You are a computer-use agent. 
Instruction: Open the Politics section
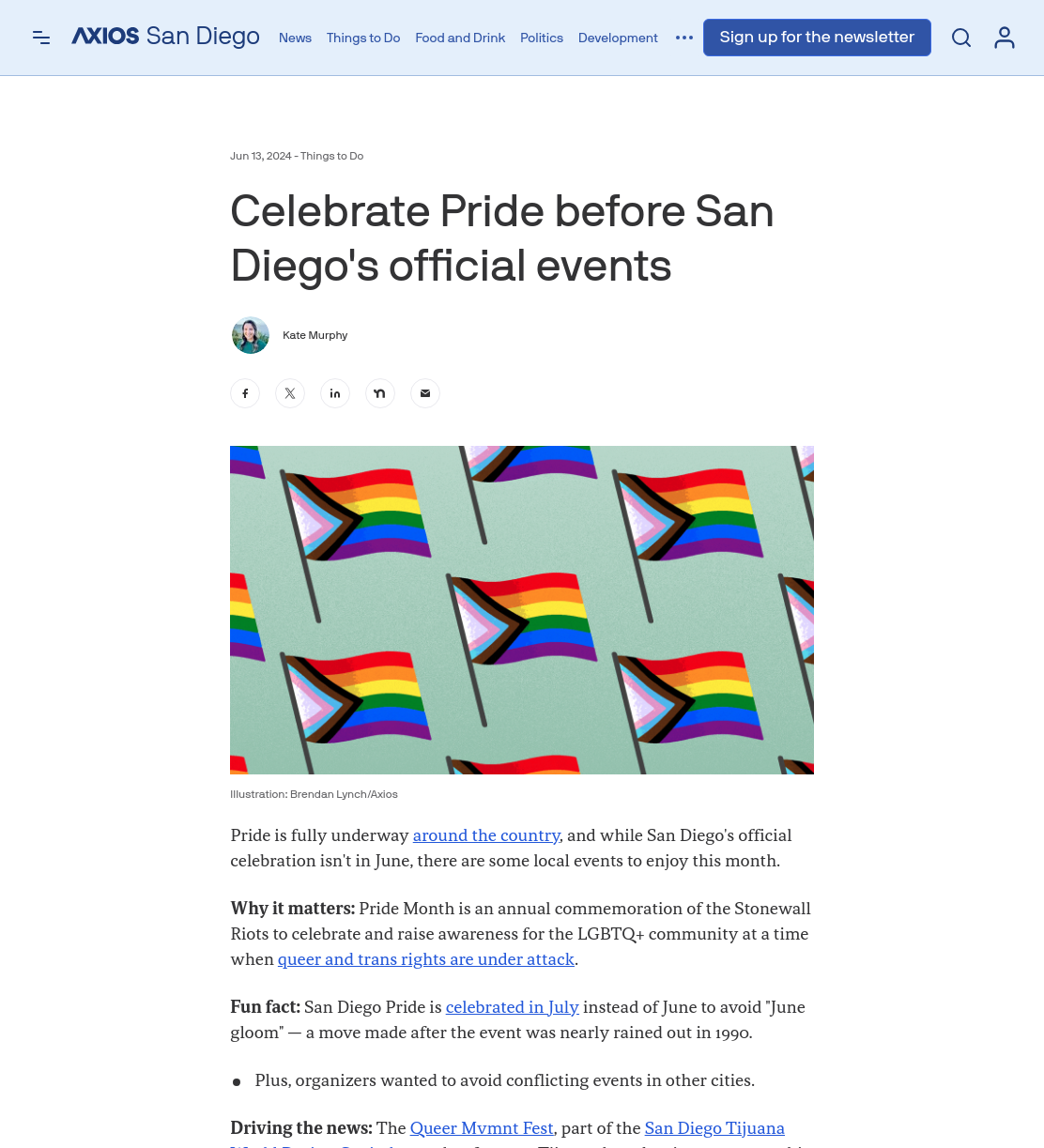[542, 38]
